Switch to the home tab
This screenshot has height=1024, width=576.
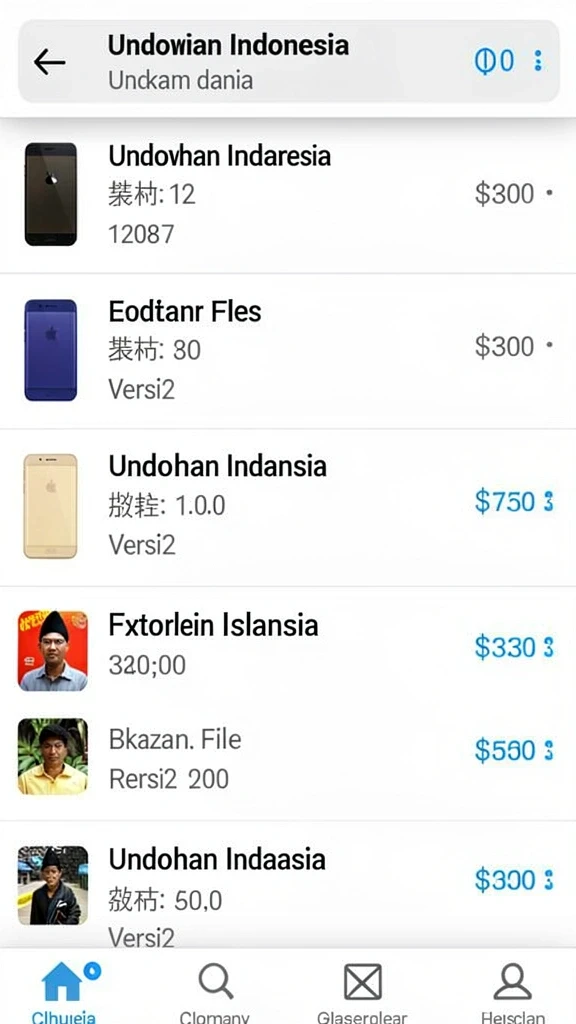pyautogui.click(x=64, y=989)
